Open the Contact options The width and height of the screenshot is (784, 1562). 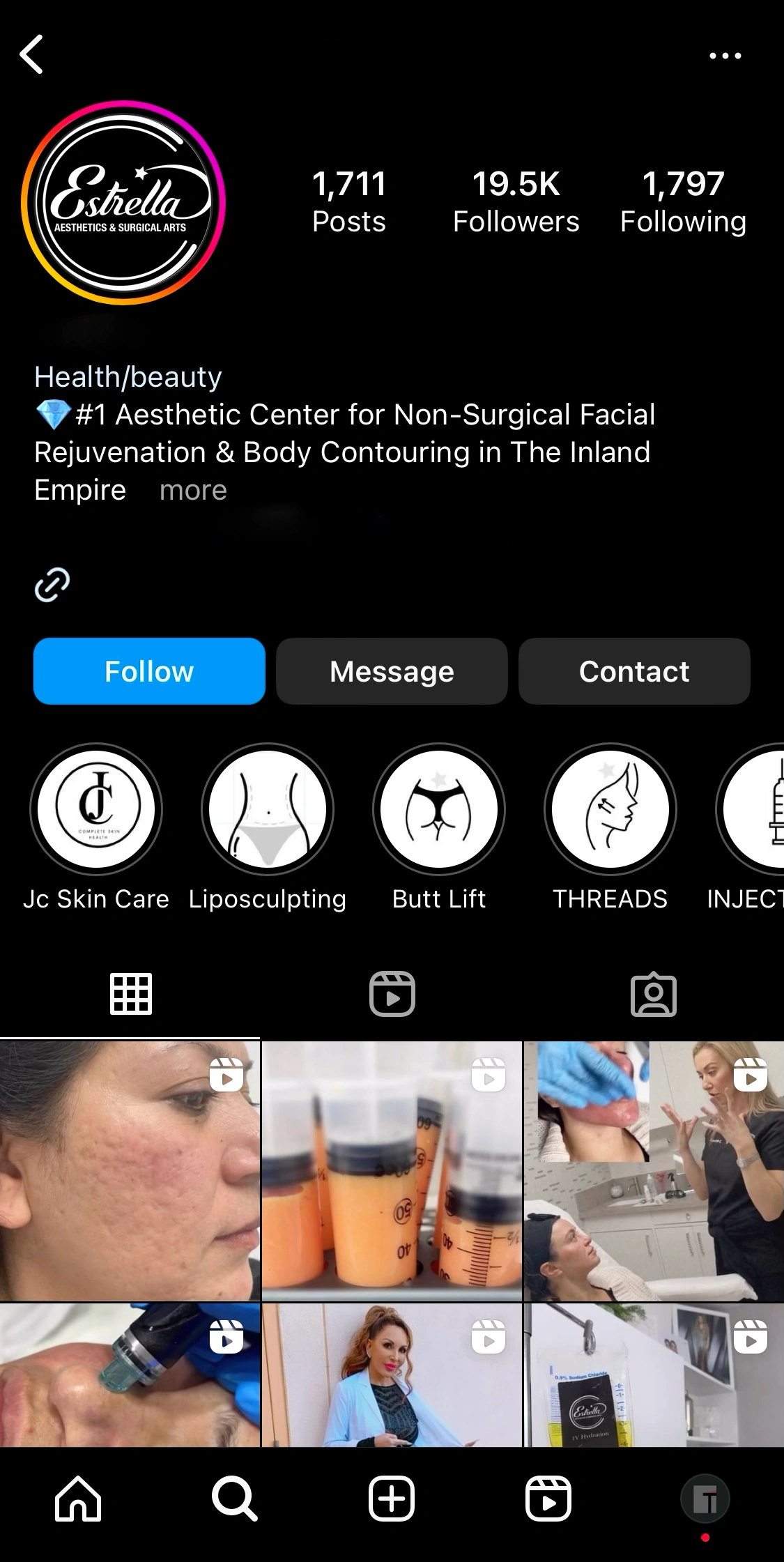(634, 671)
